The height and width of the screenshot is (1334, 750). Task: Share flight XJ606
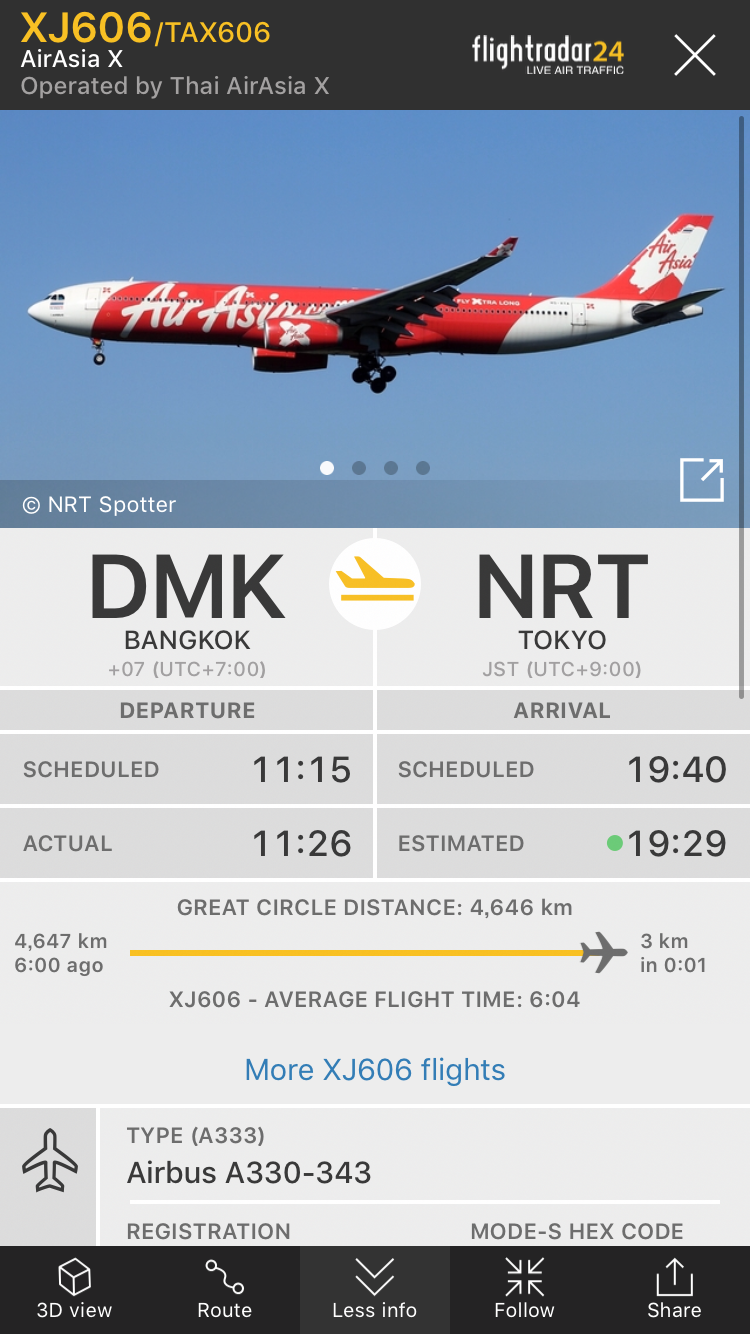click(674, 1289)
